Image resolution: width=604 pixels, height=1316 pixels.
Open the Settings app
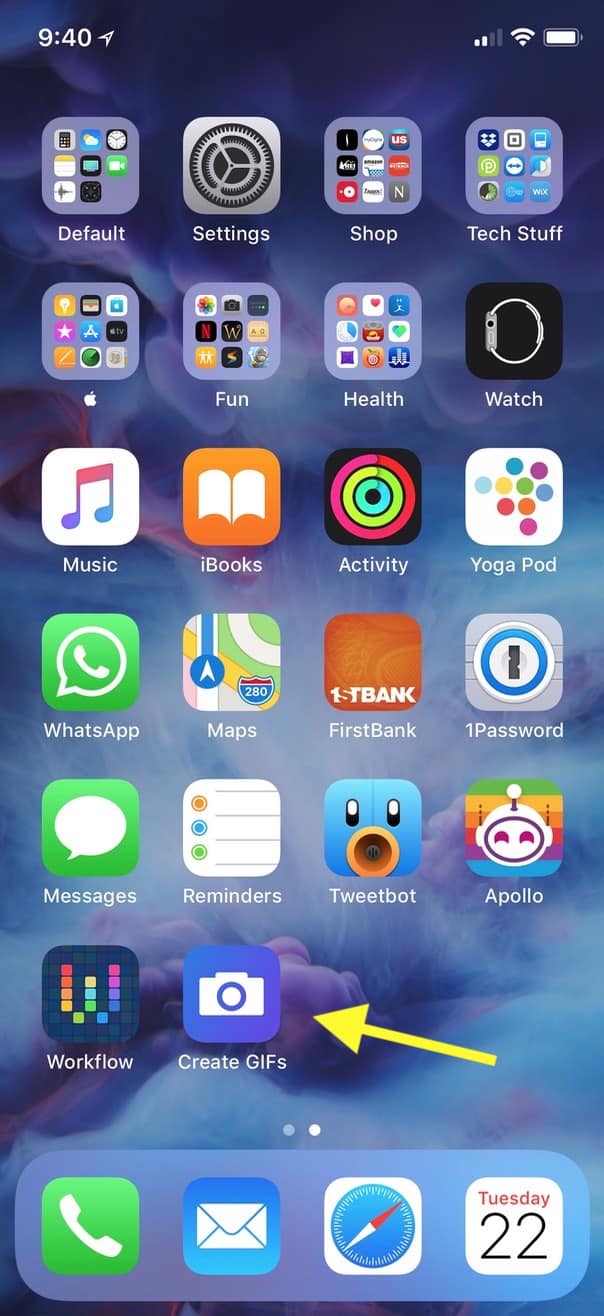point(231,166)
